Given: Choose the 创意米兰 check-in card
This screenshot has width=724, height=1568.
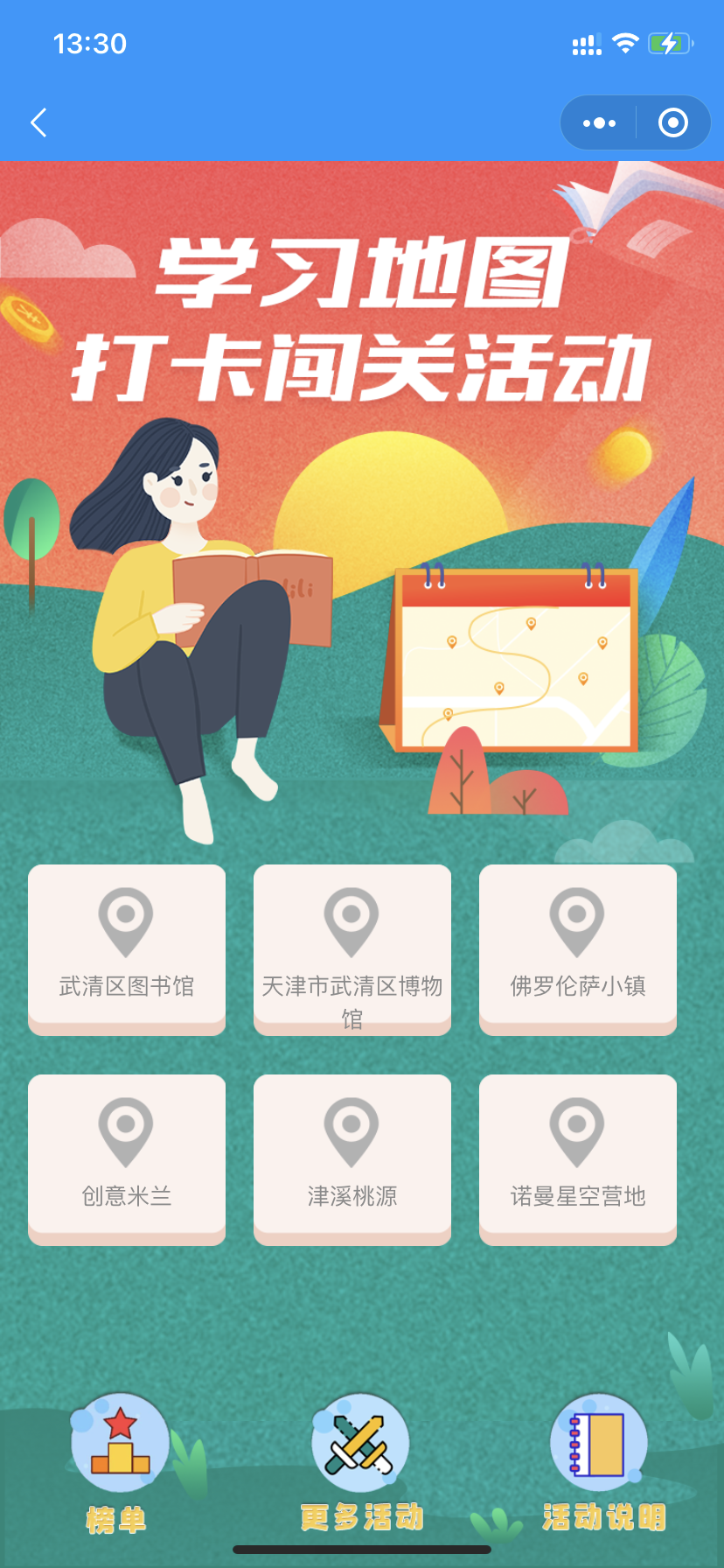Looking at the screenshot, I should 127,1158.
